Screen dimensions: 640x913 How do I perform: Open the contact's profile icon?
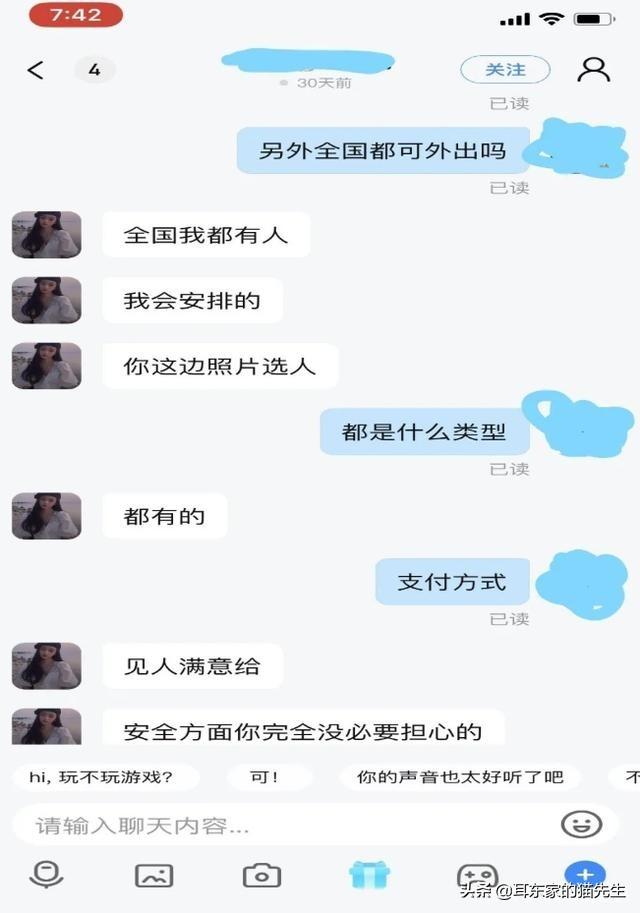[594, 70]
